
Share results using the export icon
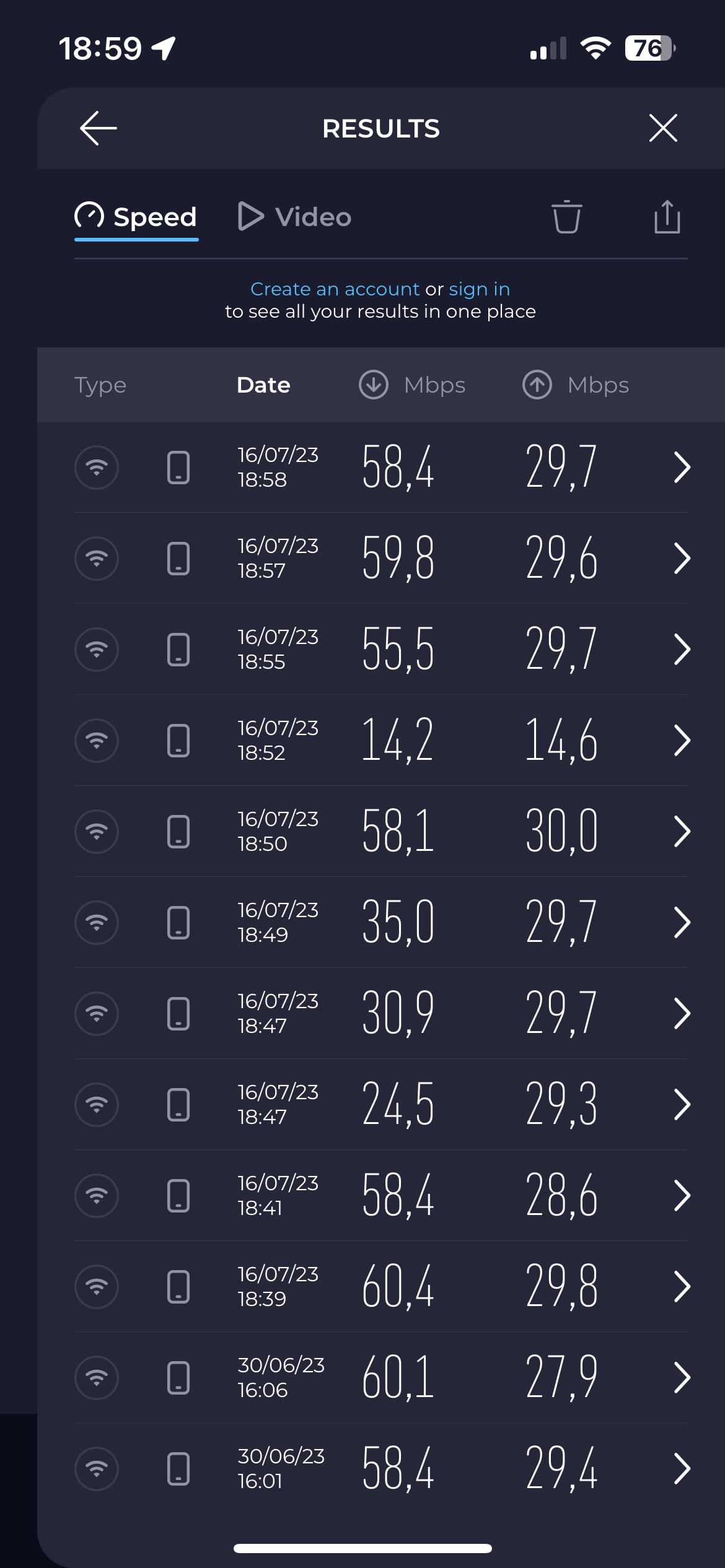[x=667, y=217]
